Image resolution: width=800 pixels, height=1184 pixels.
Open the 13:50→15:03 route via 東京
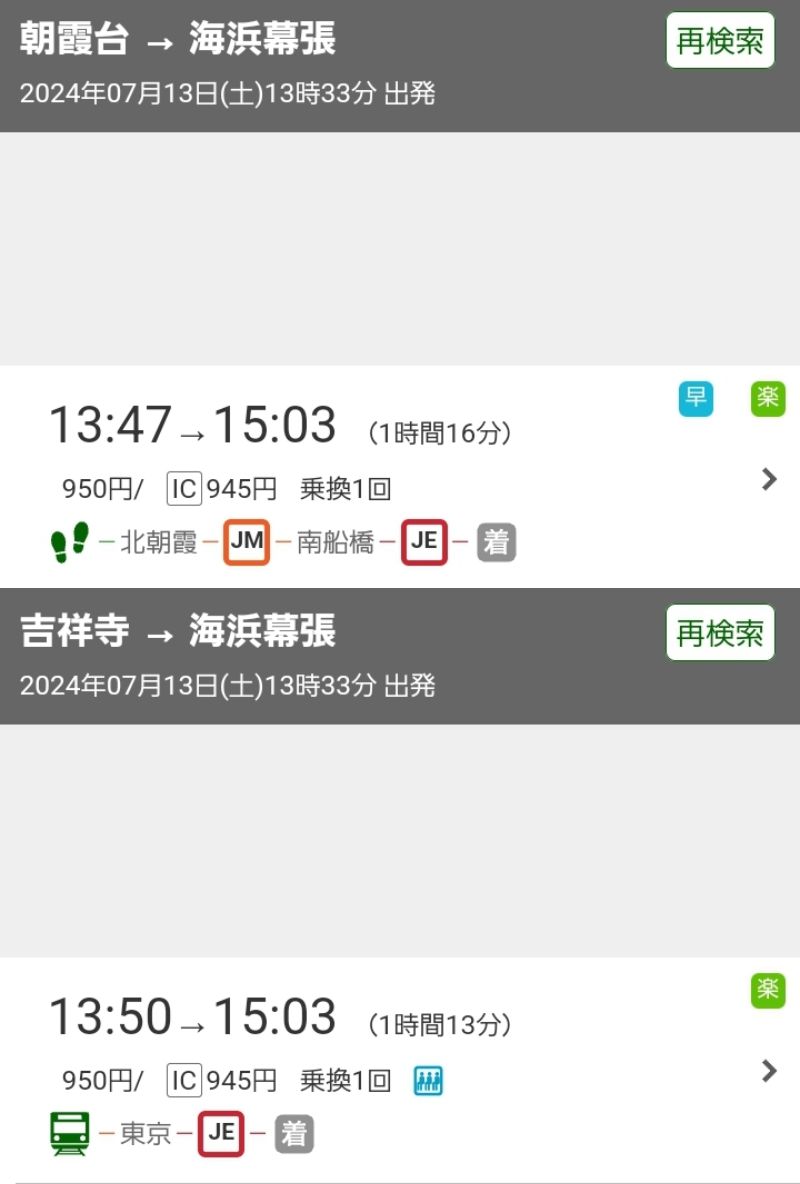pyautogui.click(x=400, y=1069)
